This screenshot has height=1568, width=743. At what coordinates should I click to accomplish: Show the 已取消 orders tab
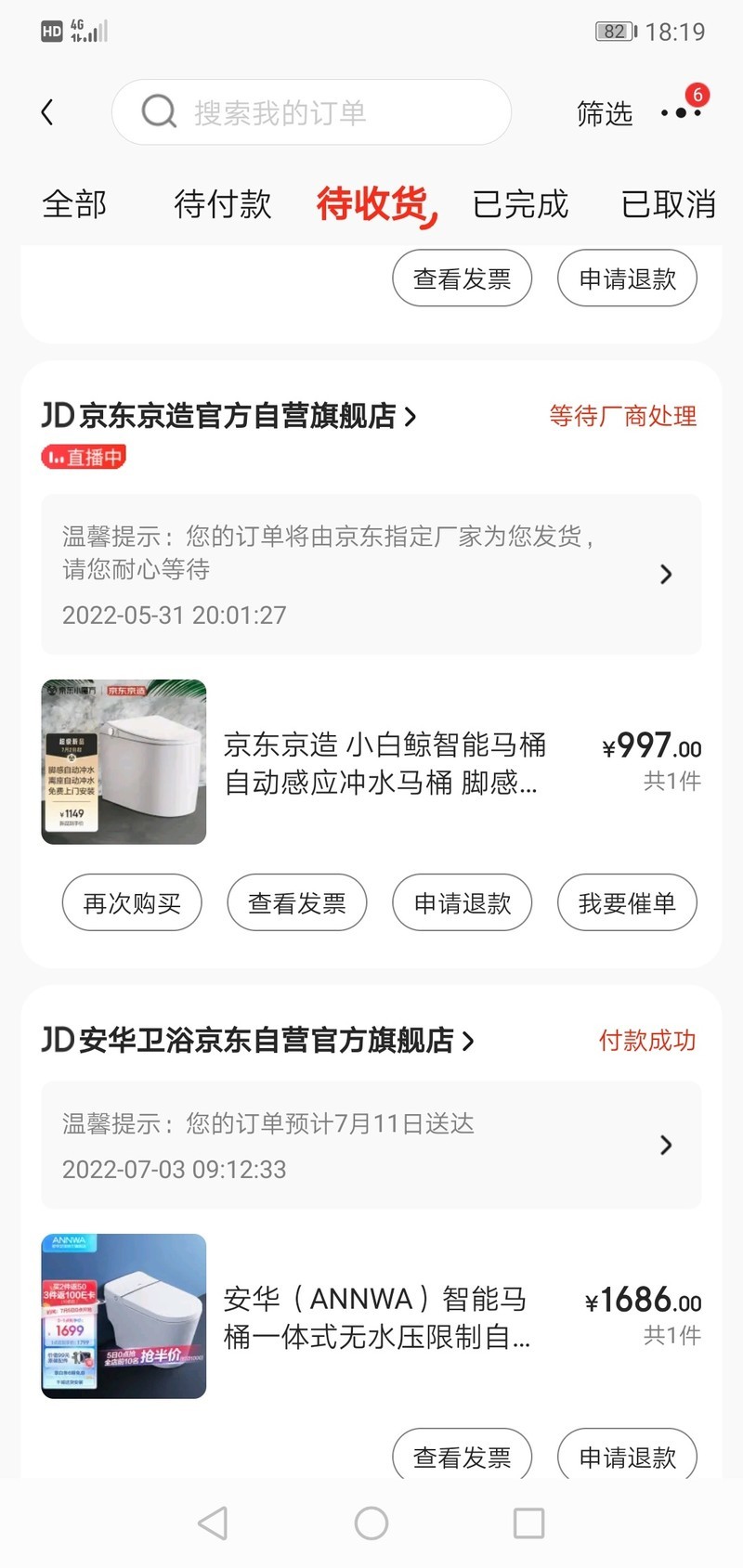tap(668, 204)
